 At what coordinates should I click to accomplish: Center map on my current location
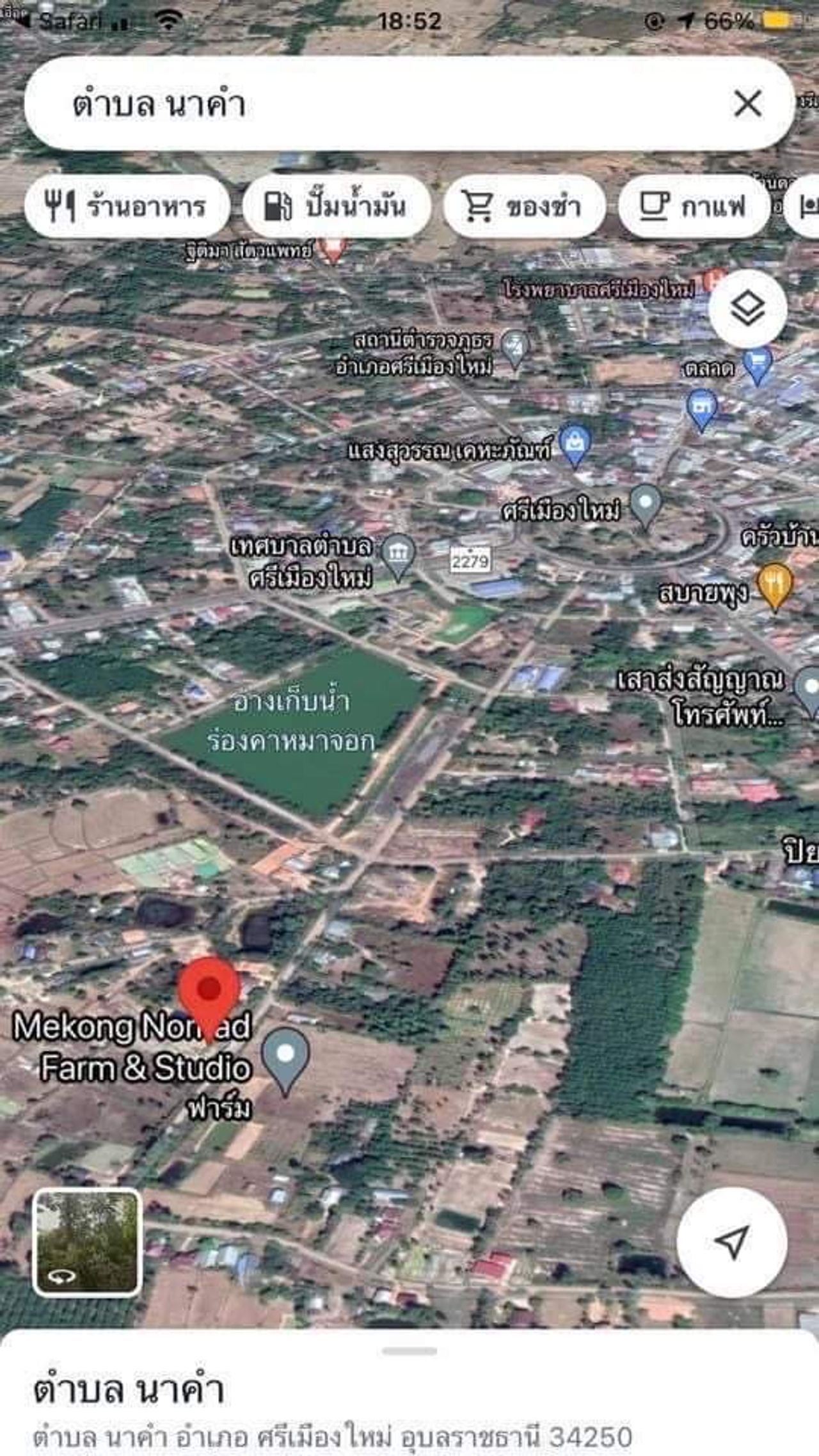[731, 1242]
